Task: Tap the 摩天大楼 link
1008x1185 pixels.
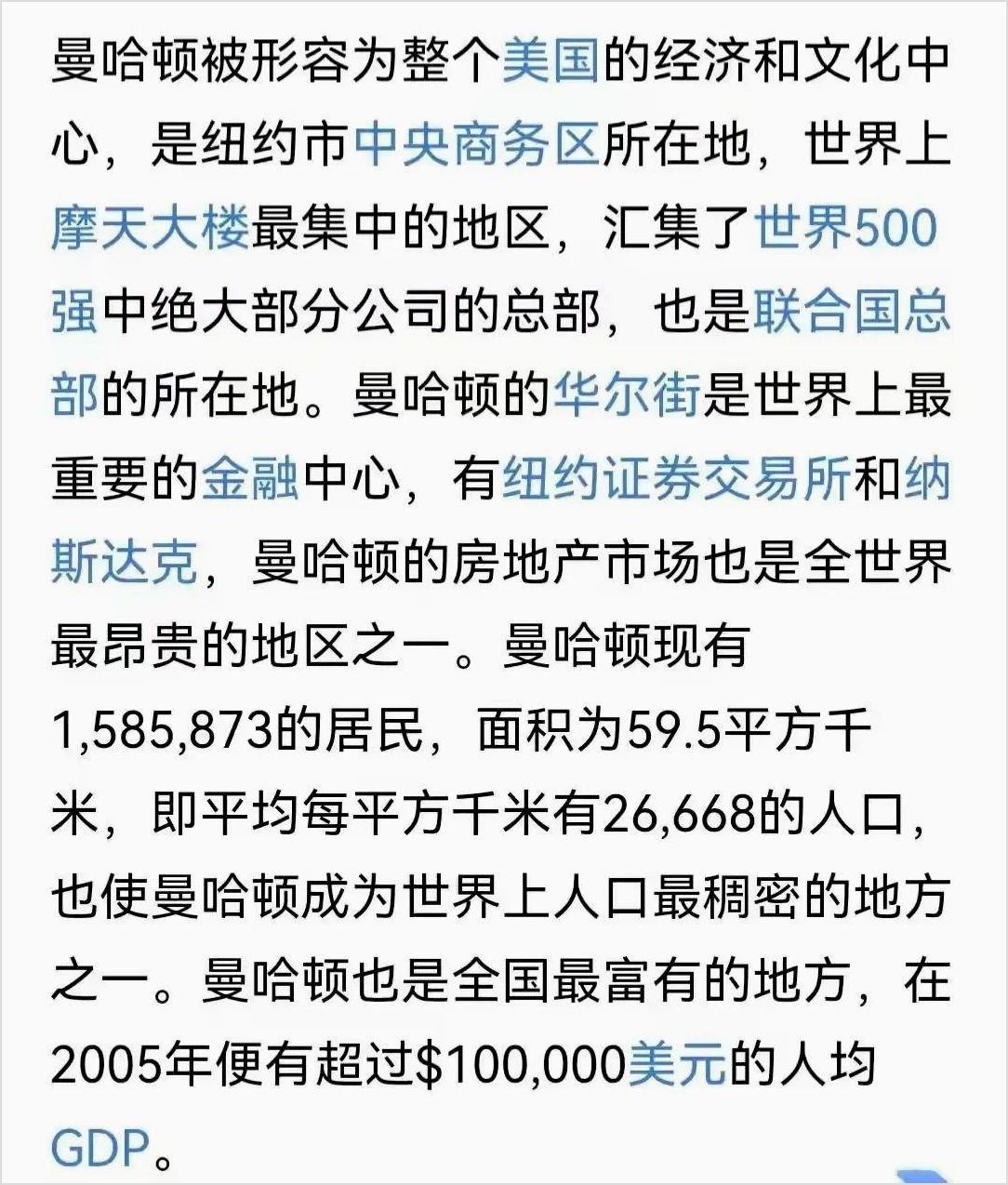Action: tap(150, 228)
